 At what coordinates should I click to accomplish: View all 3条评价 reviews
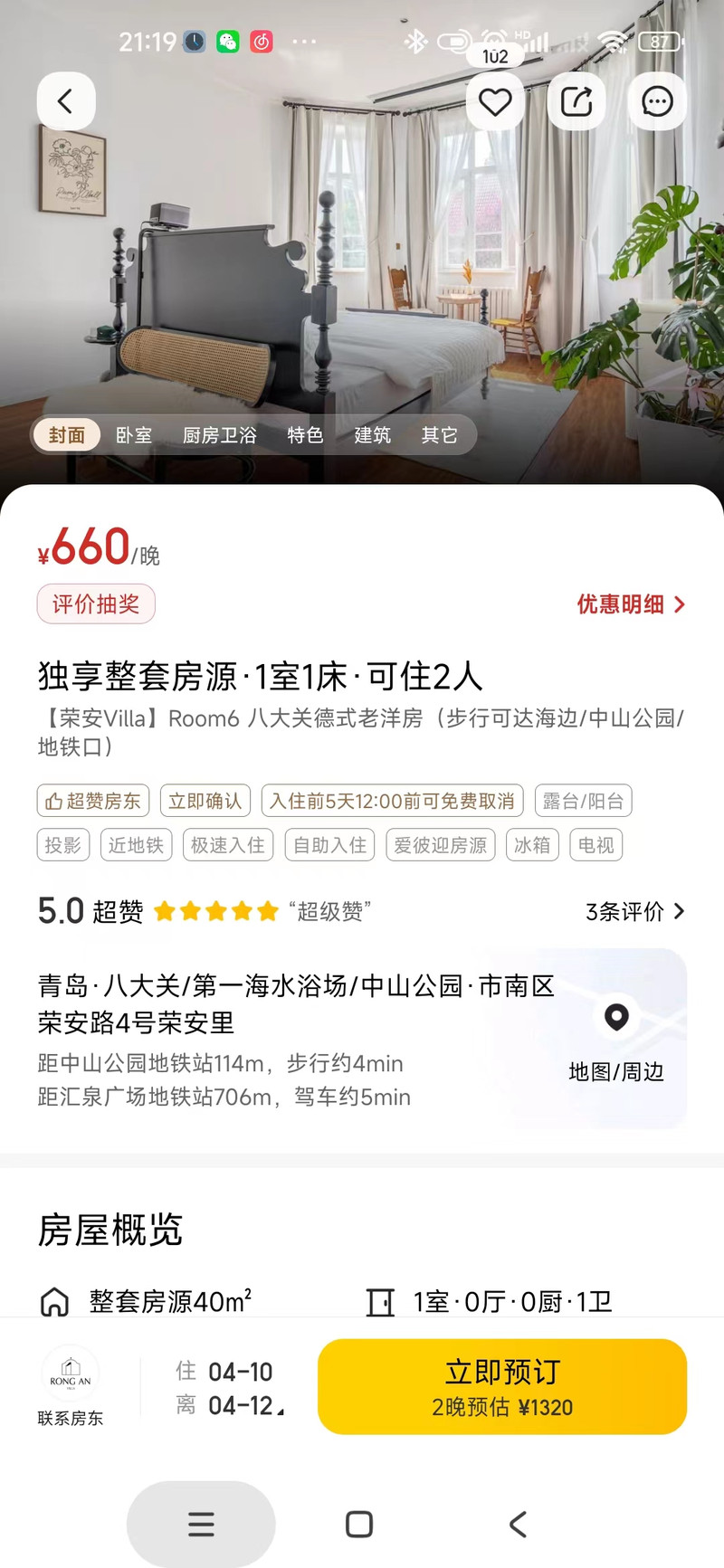pyautogui.click(x=634, y=911)
